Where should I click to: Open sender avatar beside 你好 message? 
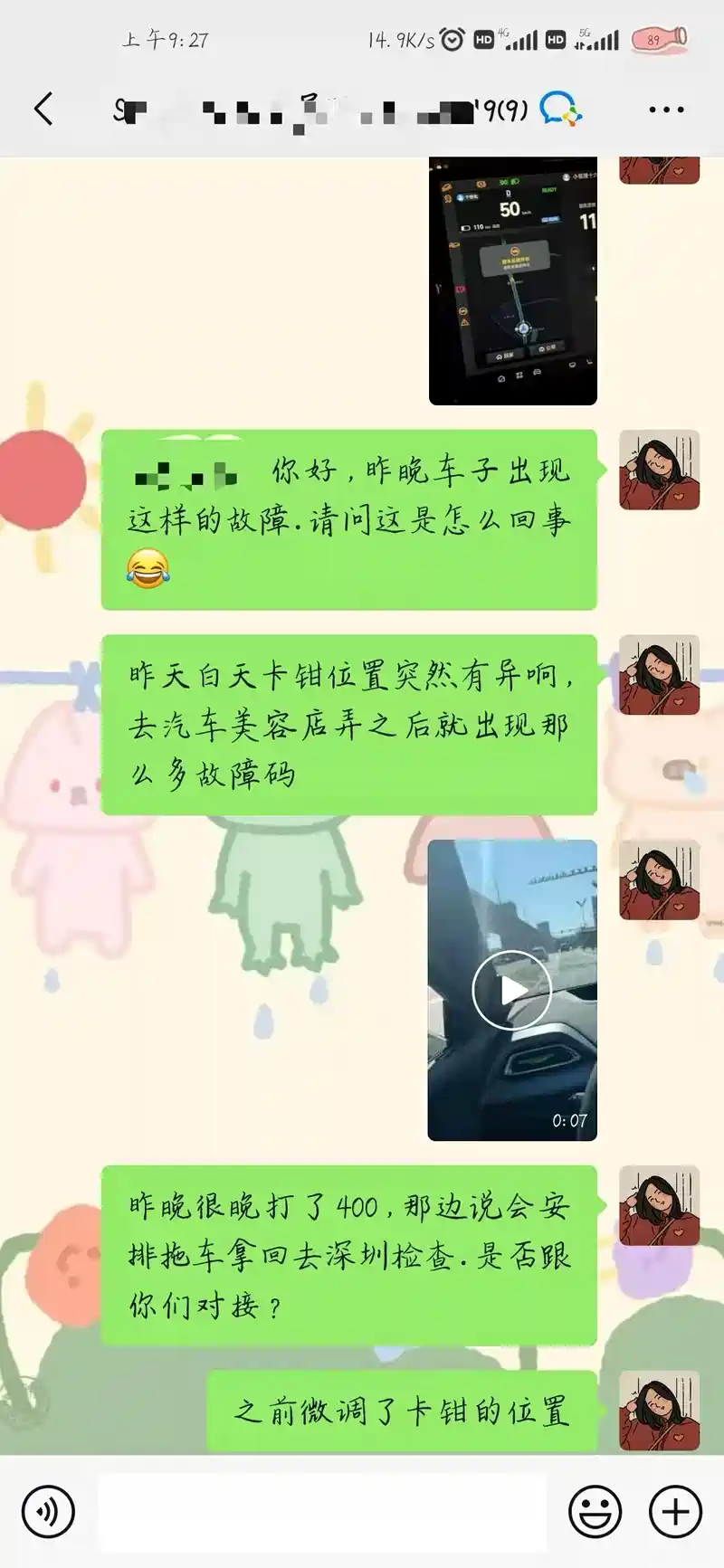[x=659, y=470]
